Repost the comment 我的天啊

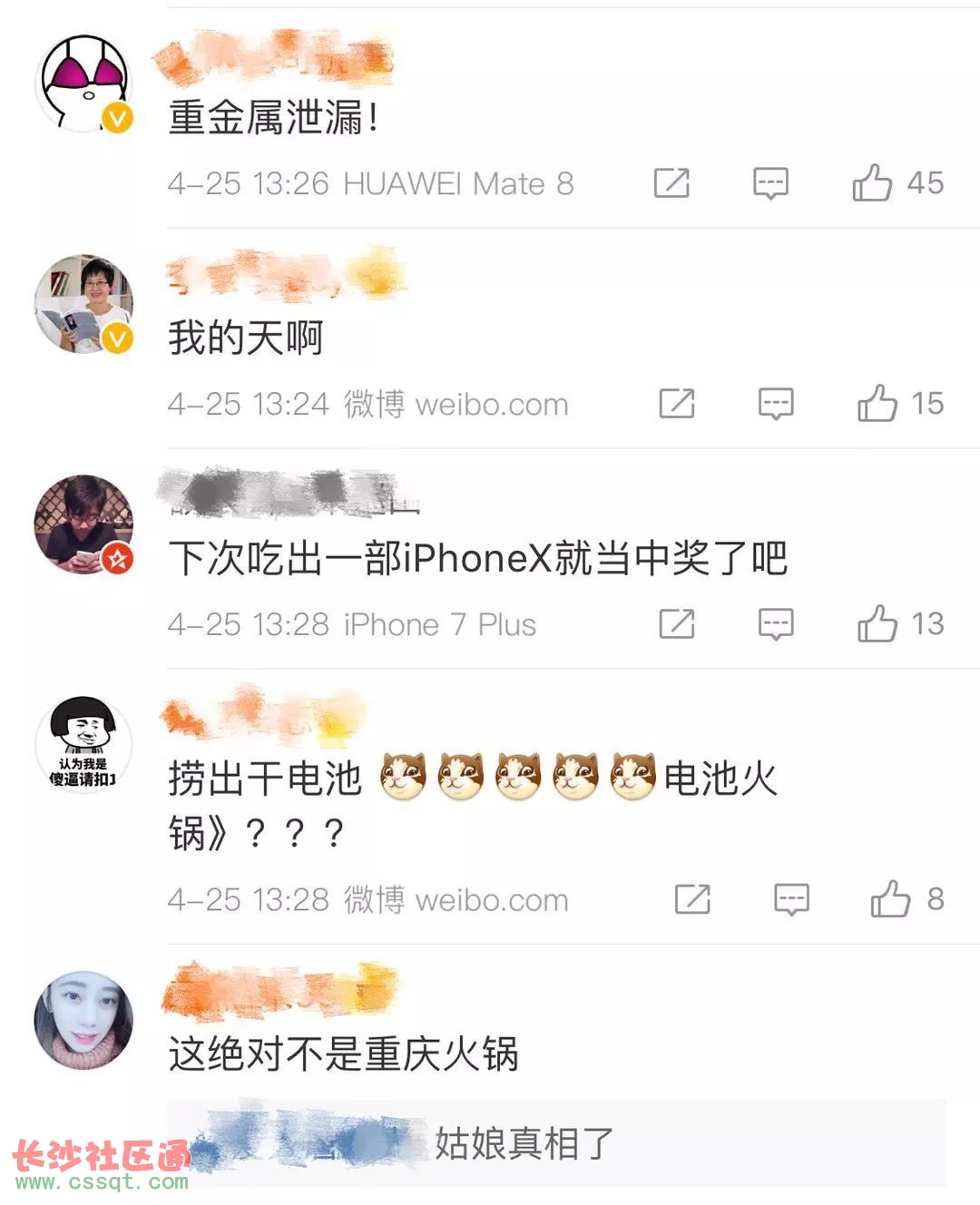coord(677,404)
